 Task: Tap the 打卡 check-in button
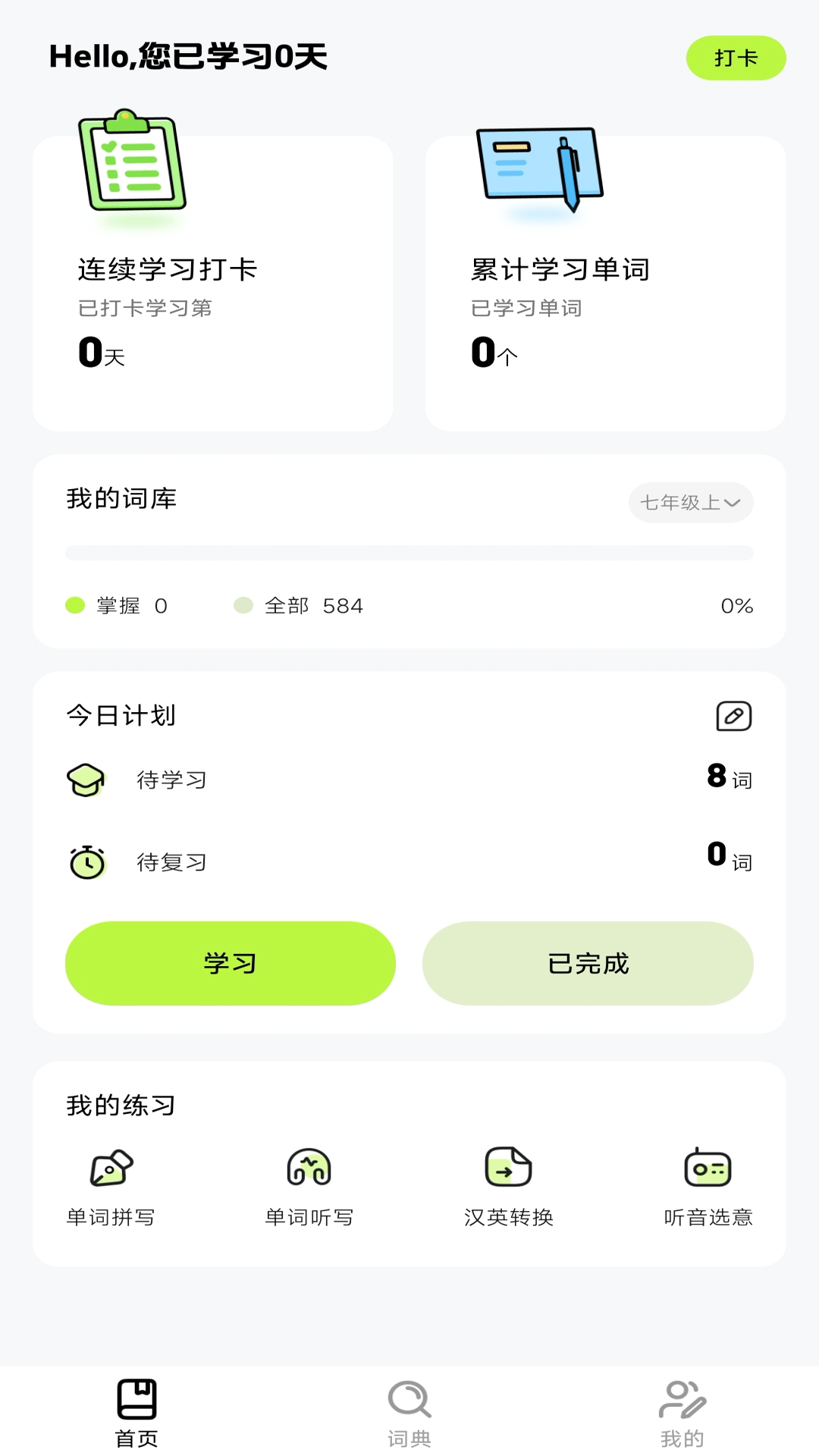[737, 57]
